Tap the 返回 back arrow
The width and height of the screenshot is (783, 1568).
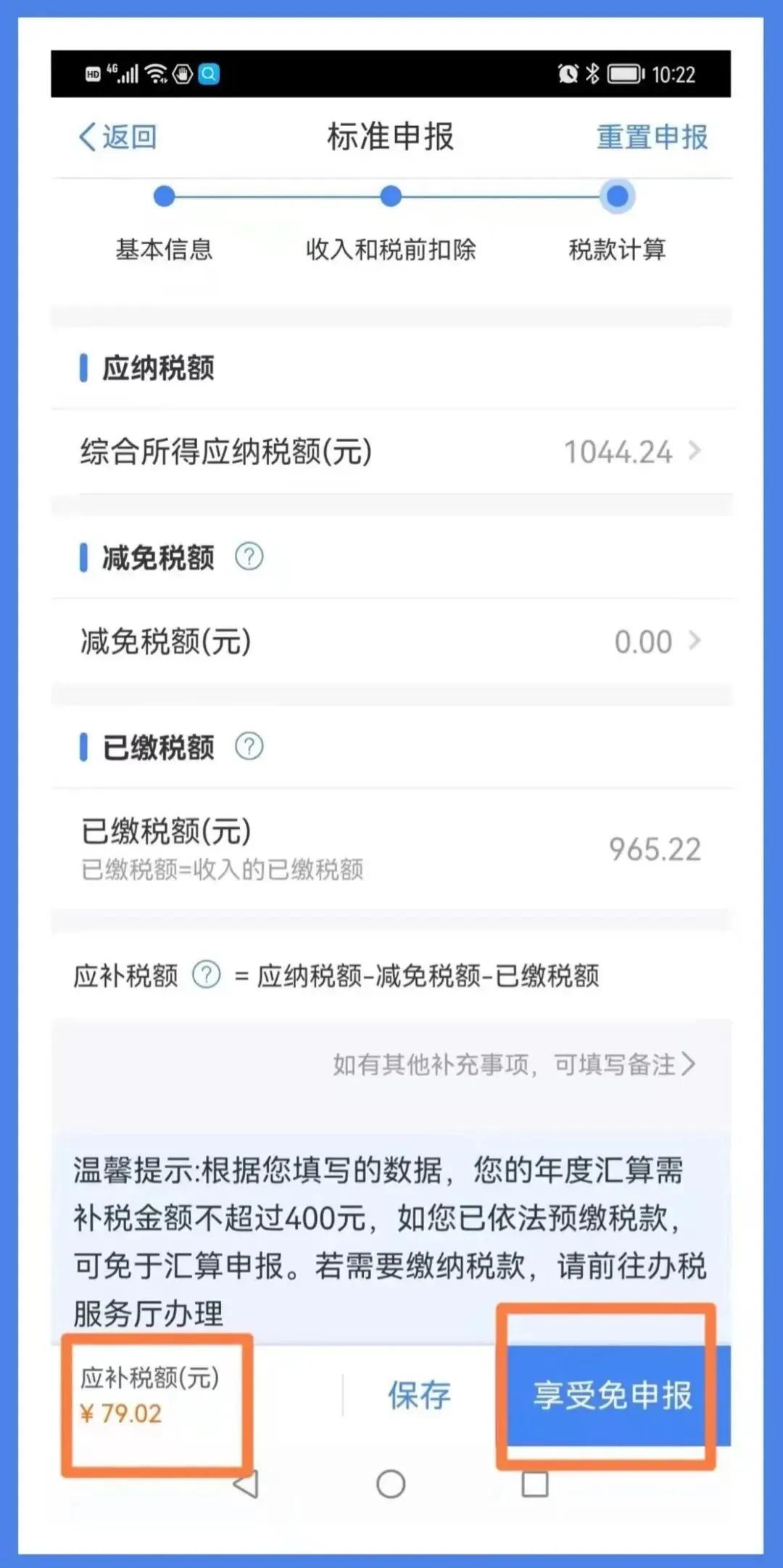point(116,136)
